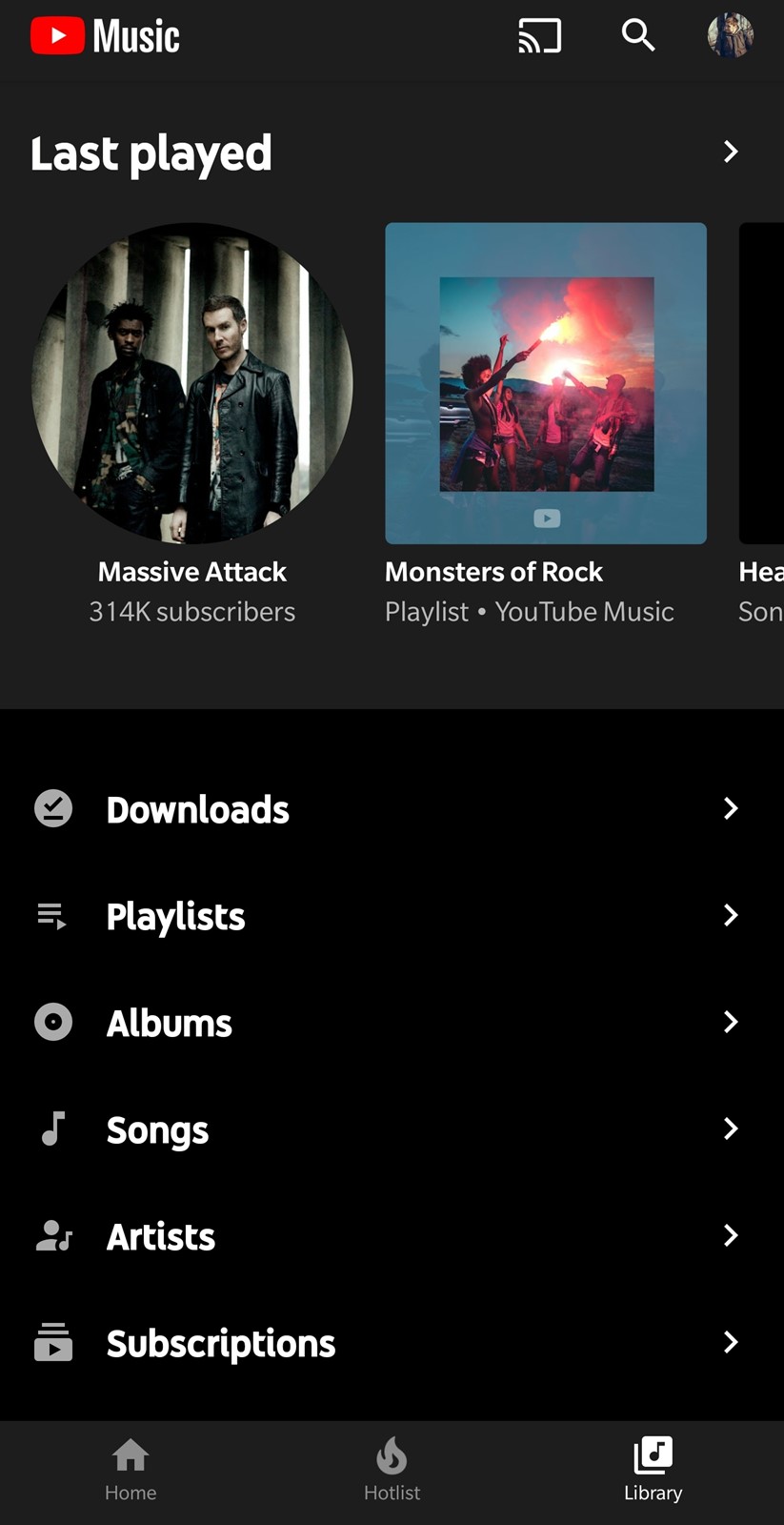This screenshot has height=1525, width=784.
Task: Select the Subscriptions row
Action: [392, 1342]
